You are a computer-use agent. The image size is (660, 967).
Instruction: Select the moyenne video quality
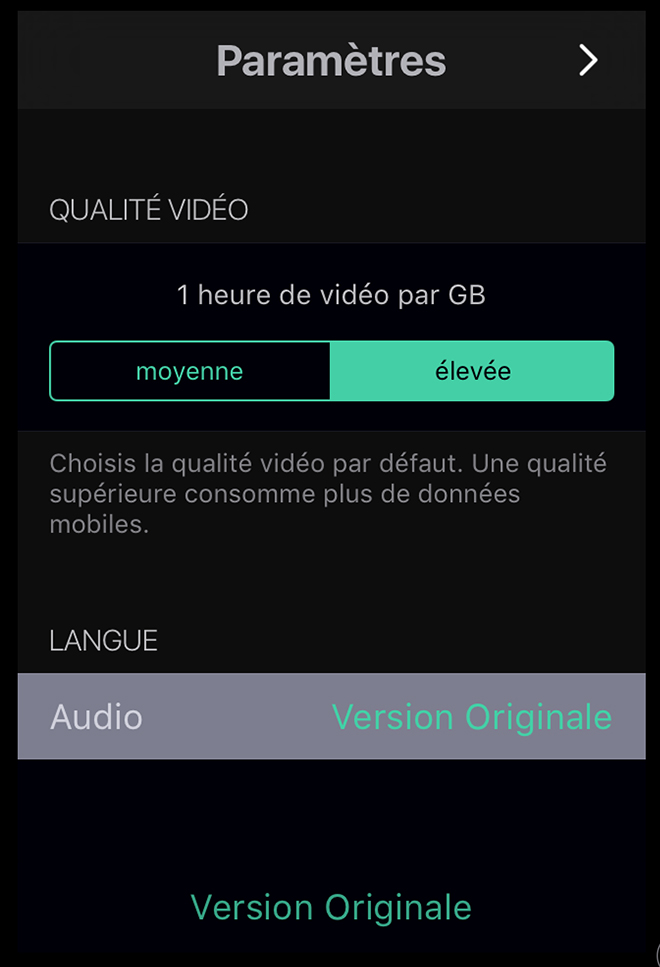[x=190, y=371]
